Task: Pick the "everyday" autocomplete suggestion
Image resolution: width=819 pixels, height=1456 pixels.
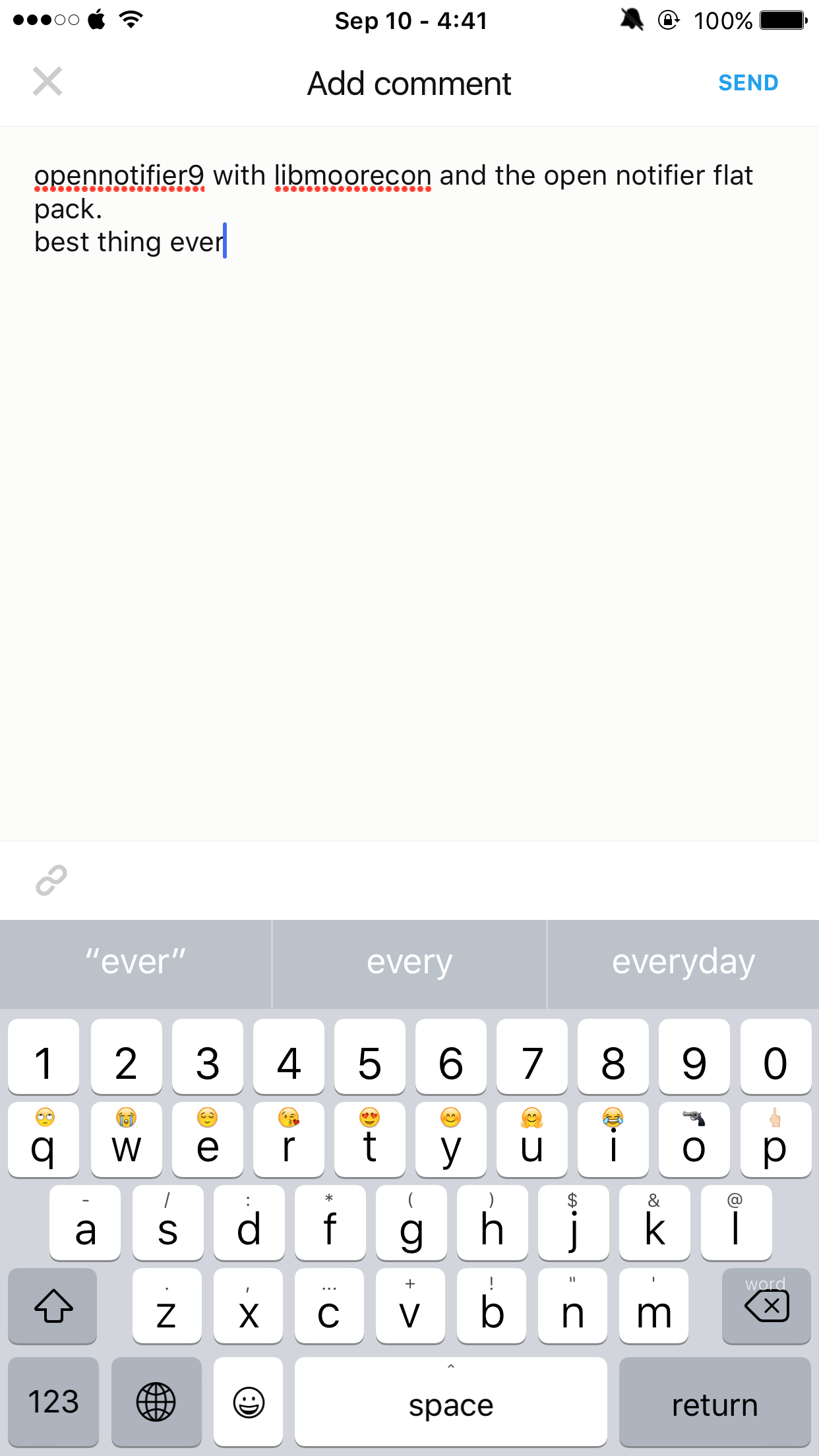Action: (x=683, y=963)
